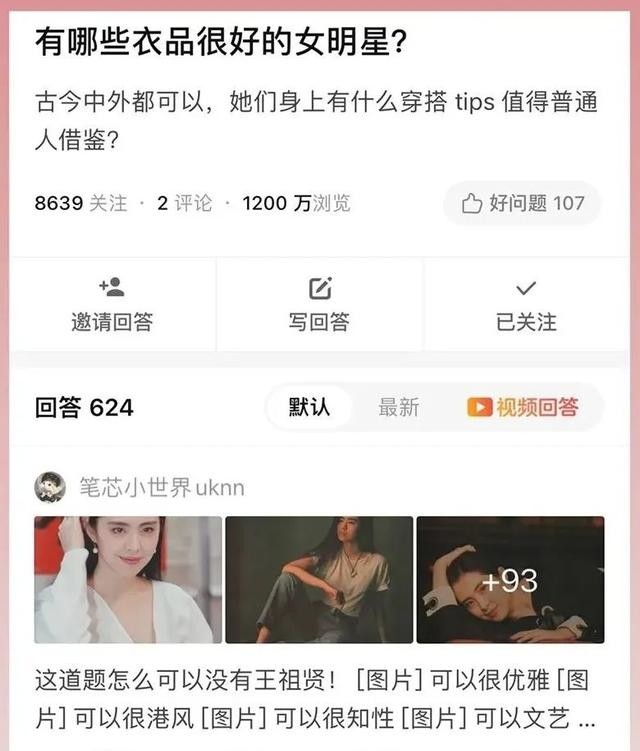Open the 2 评论 comments
Image resolution: width=640 pixels, height=751 pixels.
[x=184, y=203]
